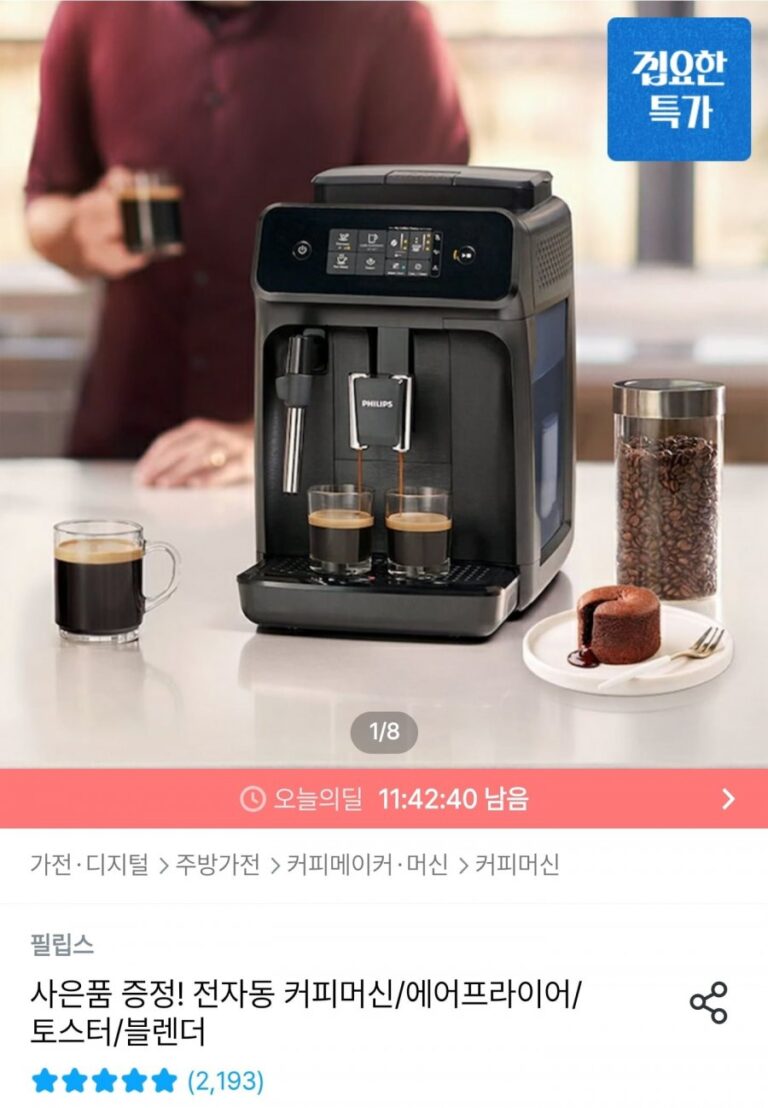768x1108 pixels.
Task: Open the 오늘의딜 countdown banner
Action: coord(384,798)
